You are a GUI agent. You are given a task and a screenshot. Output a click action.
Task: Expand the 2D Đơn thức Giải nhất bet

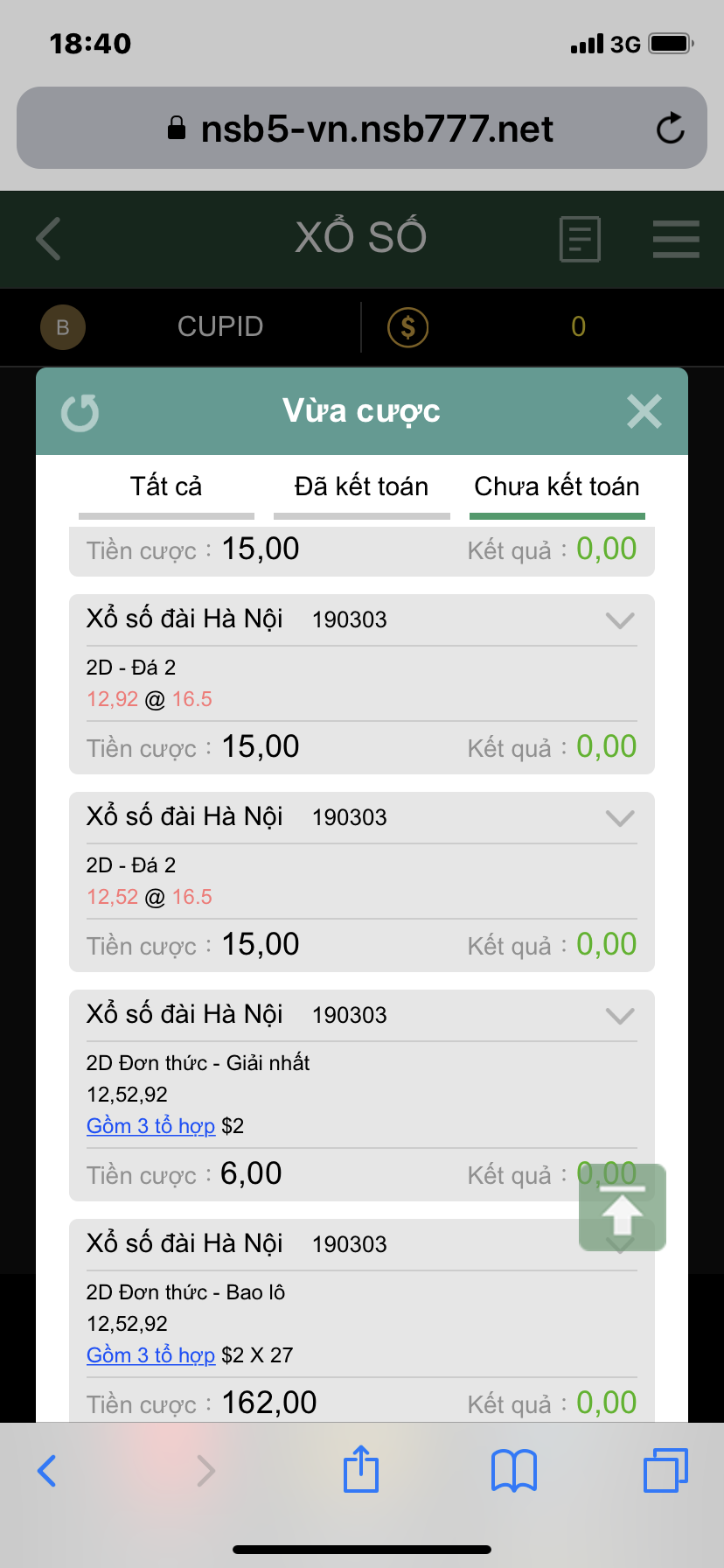(x=620, y=1016)
